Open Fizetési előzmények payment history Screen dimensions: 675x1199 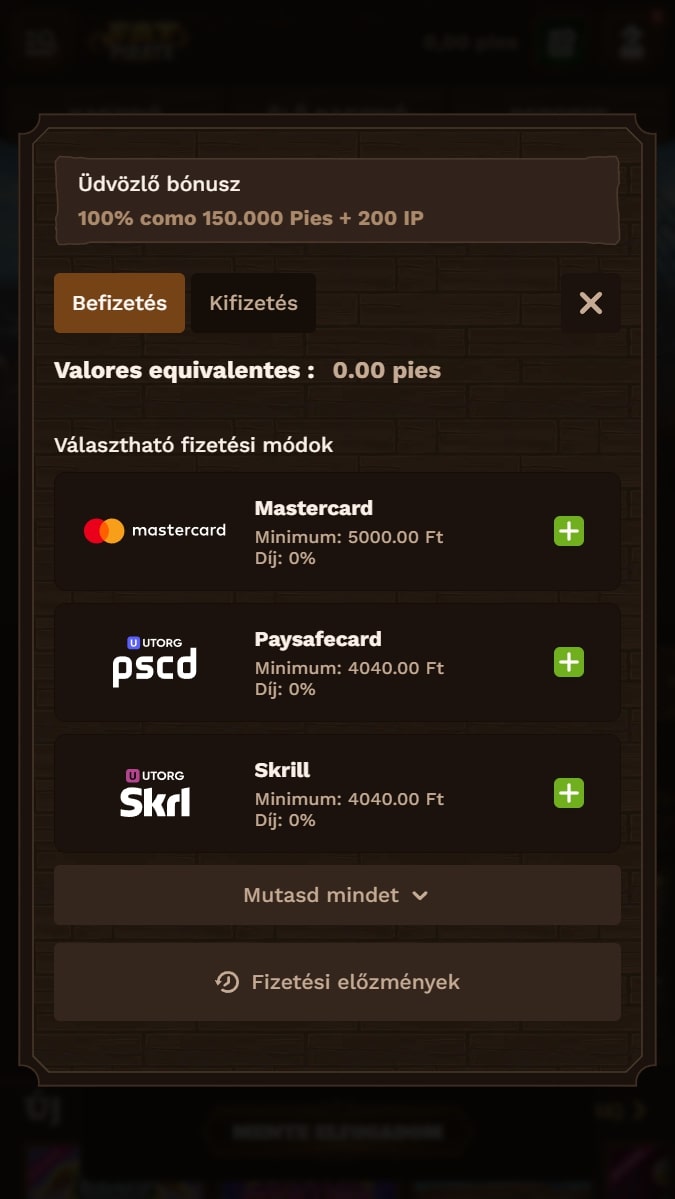click(337, 982)
